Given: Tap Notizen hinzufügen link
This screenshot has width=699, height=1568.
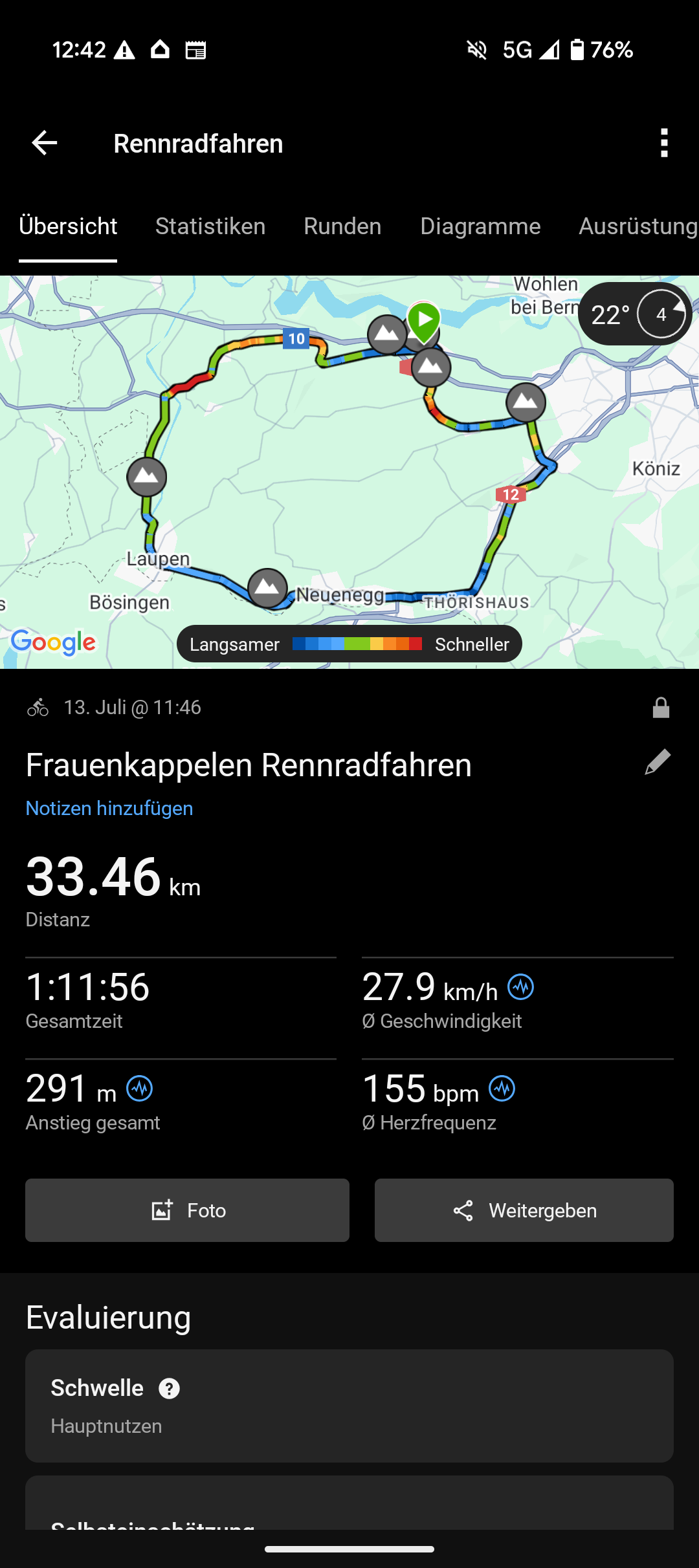Looking at the screenshot, I should click(109, 809).
